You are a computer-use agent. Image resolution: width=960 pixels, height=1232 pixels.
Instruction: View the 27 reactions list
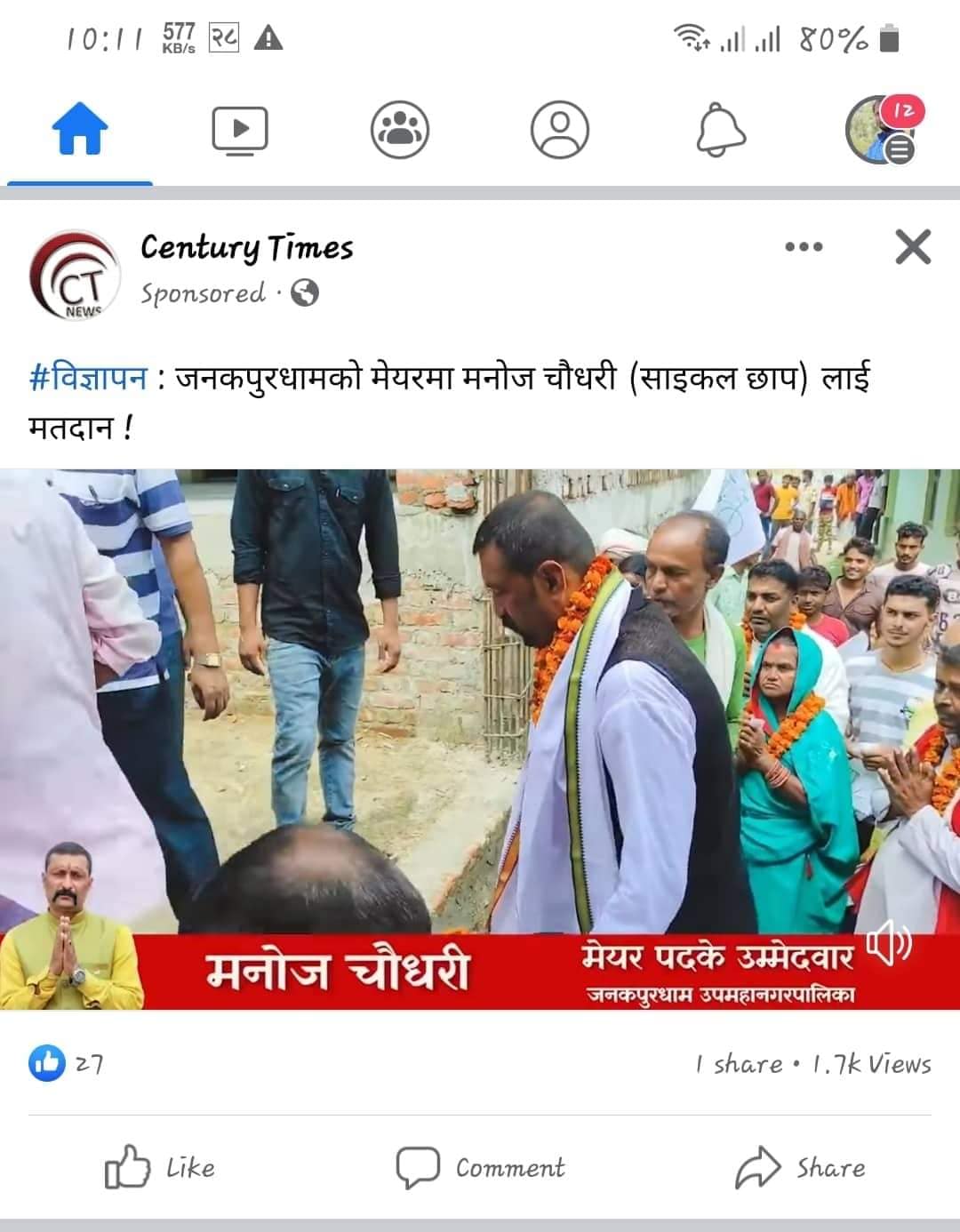(x=67, y=1062)
